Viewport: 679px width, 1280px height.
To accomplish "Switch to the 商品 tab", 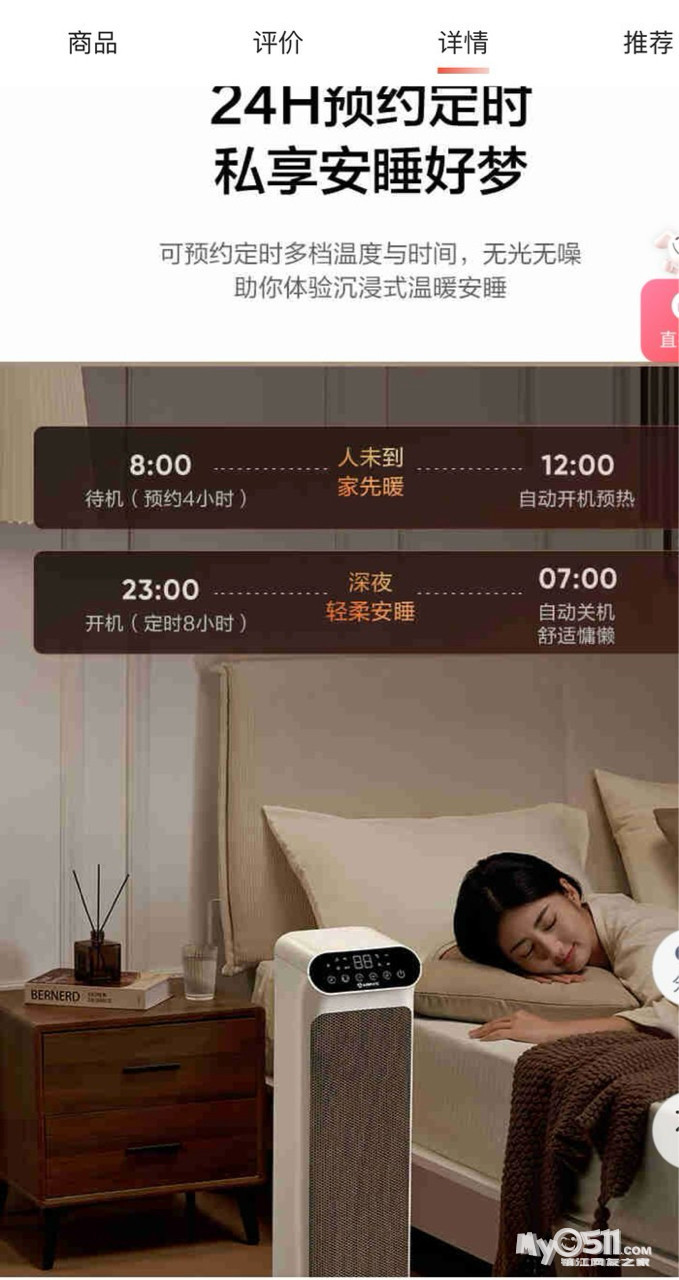I will click(92, 43).
